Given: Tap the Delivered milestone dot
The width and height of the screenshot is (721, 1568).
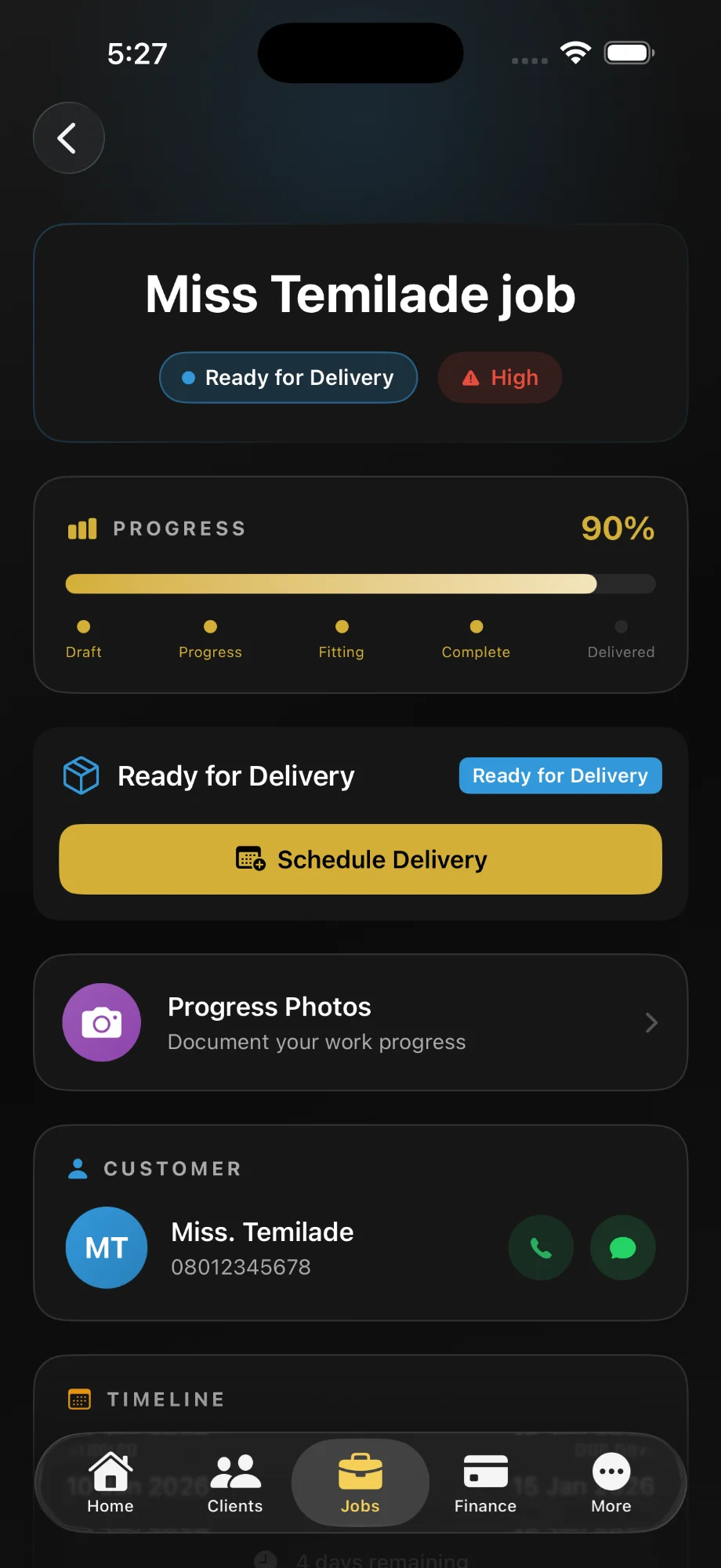Looking at the screenshot, I should pos(621,627).
